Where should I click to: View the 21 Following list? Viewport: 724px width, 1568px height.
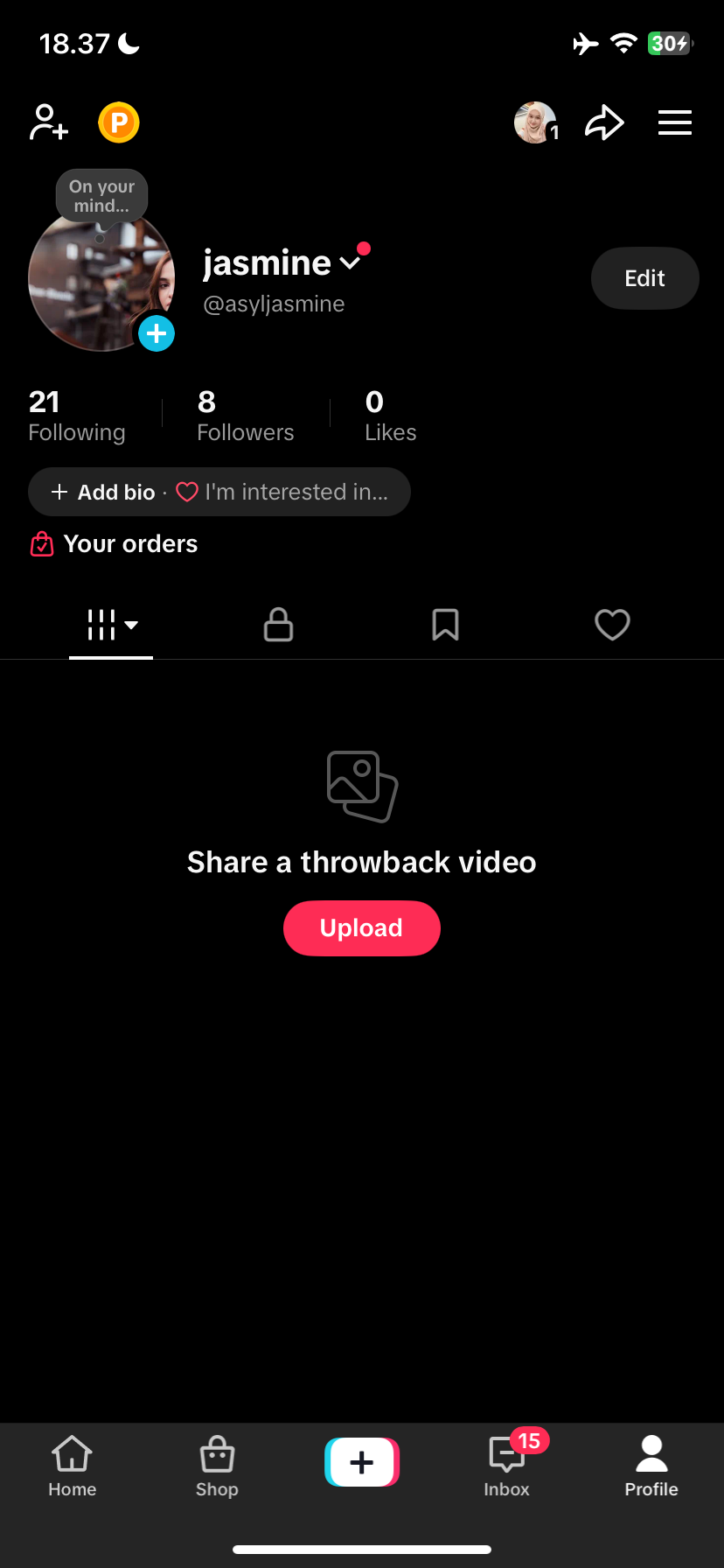point(77,416)
